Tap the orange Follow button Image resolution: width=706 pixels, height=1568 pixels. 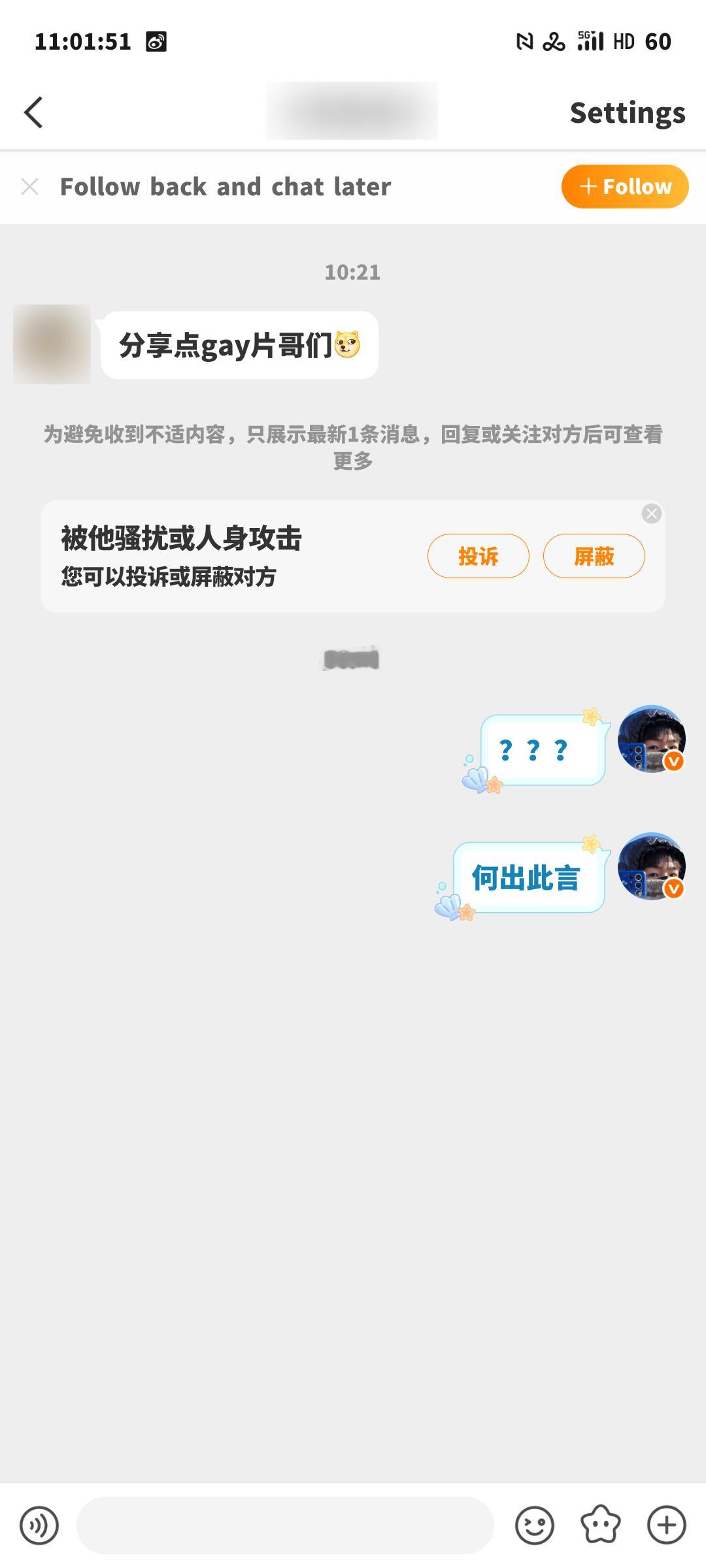tap(624, 186)
